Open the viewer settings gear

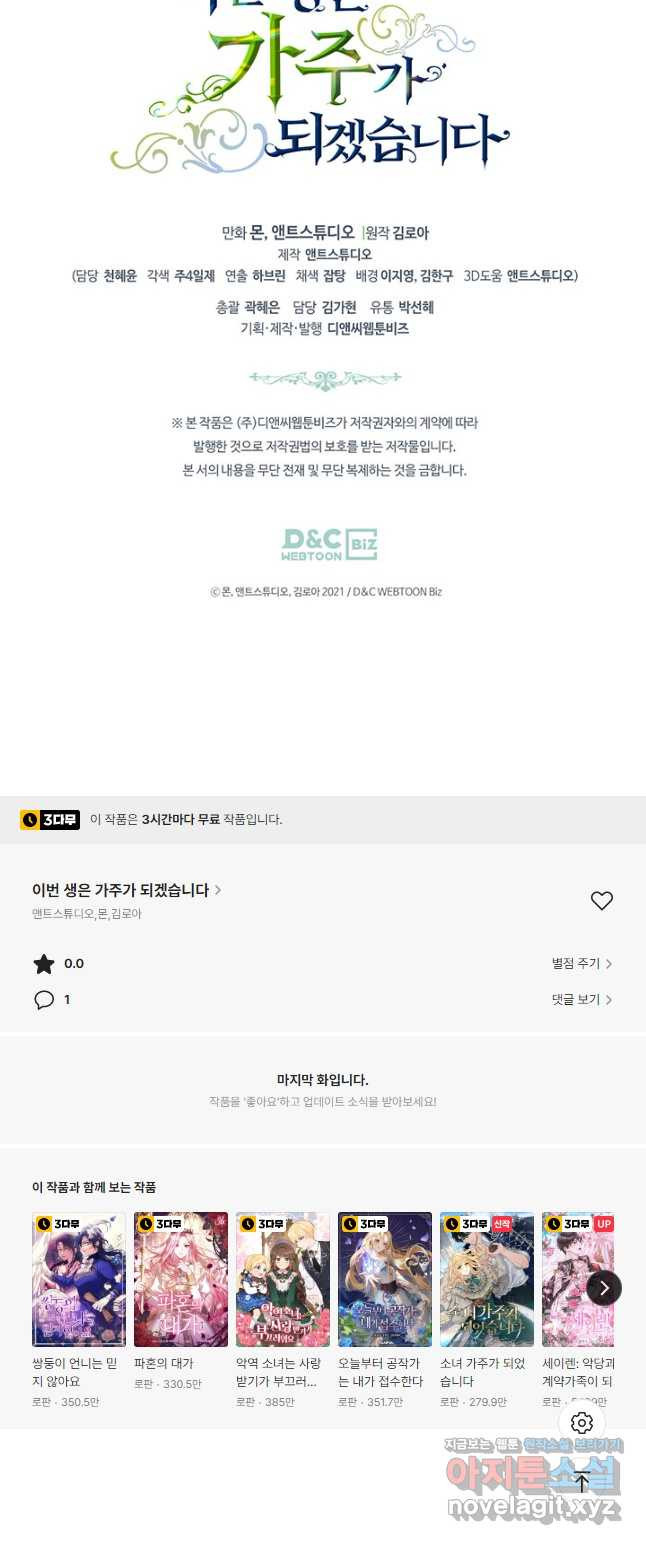582,1423
